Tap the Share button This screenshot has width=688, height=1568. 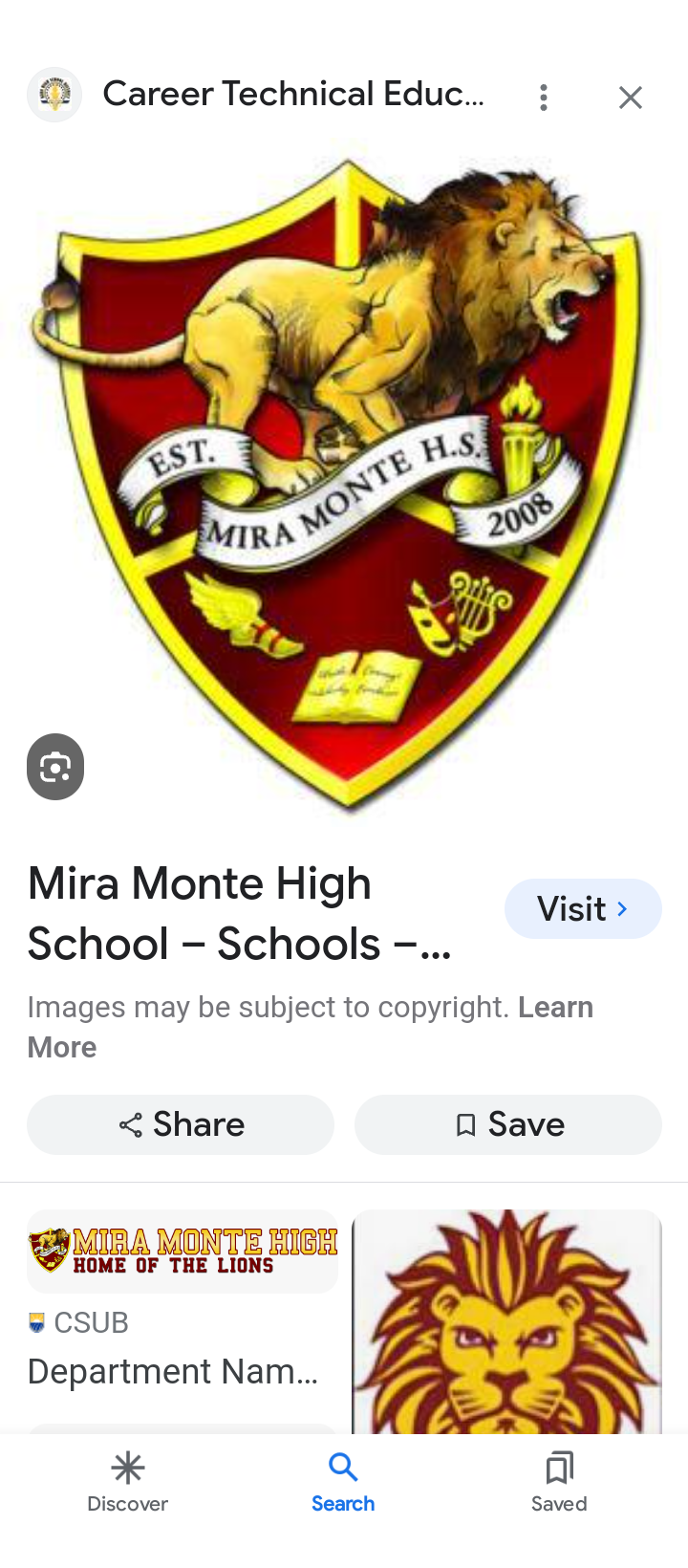pos(181,1125)
